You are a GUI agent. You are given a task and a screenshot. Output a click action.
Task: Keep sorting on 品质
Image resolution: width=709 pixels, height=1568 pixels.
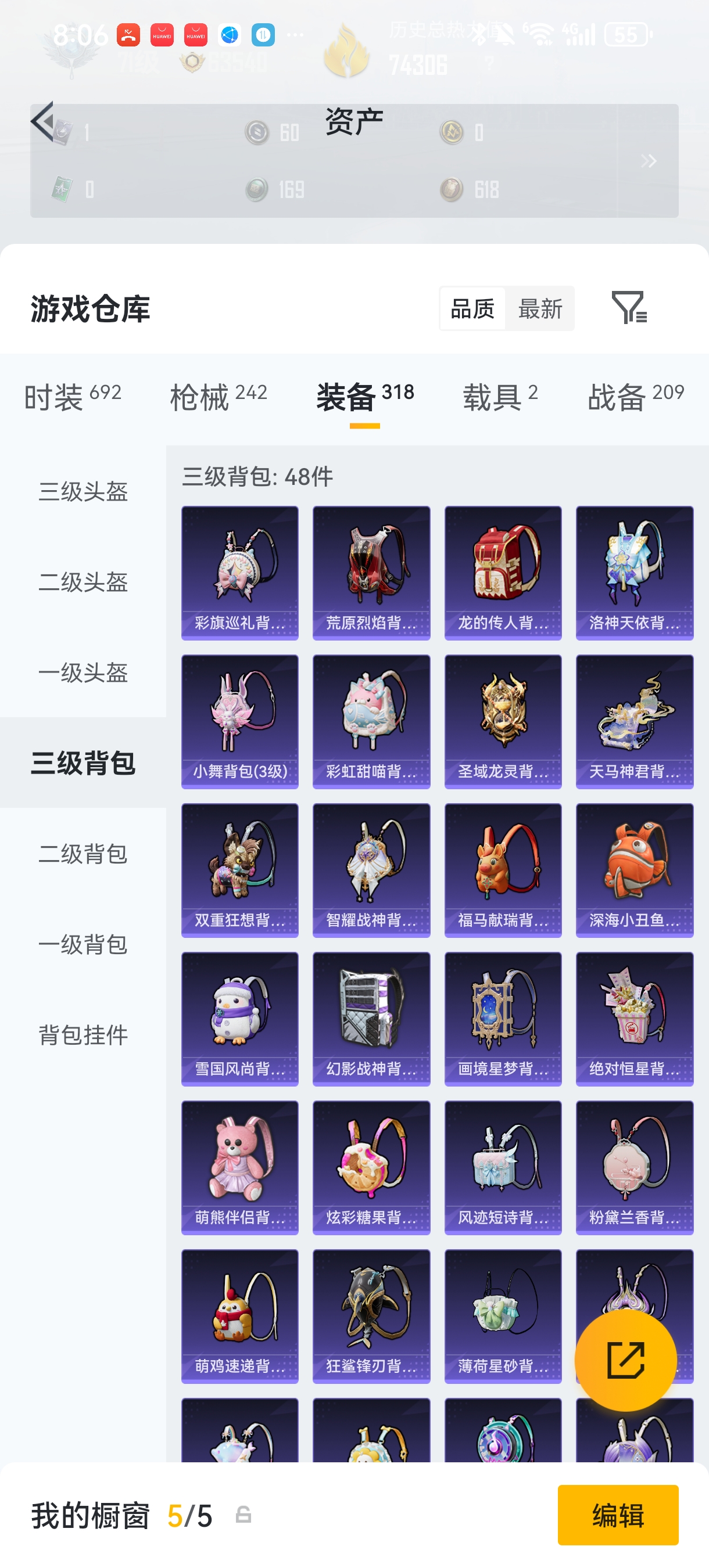[472, 309]
